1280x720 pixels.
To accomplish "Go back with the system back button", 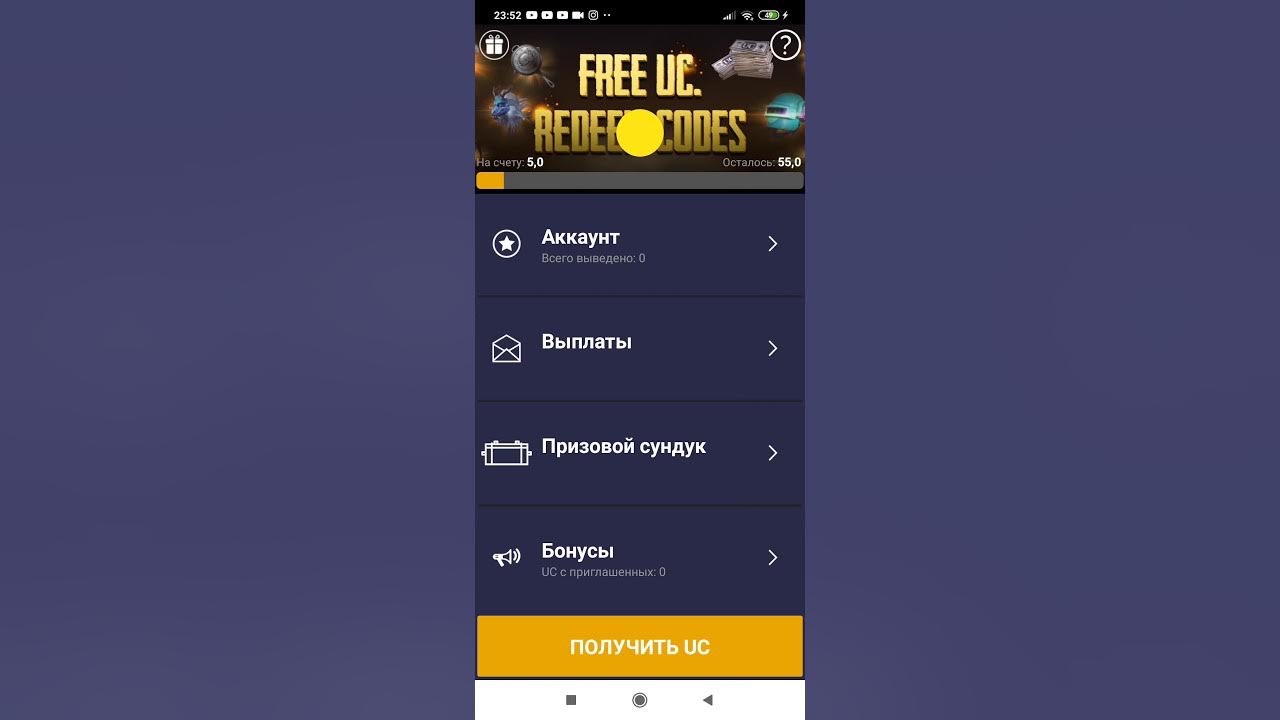I will coord(707,700).
